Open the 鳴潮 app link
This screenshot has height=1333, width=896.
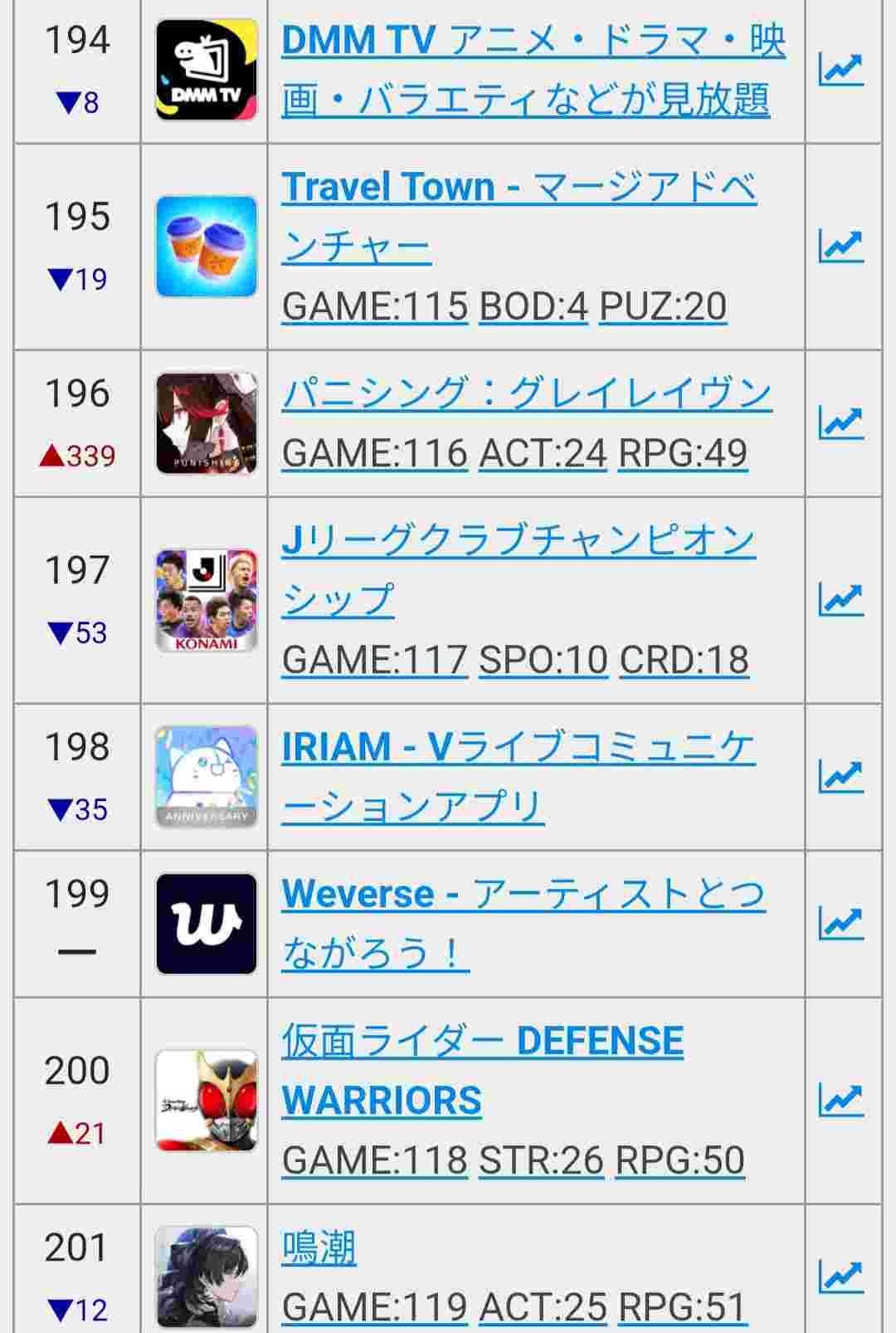319,1248
